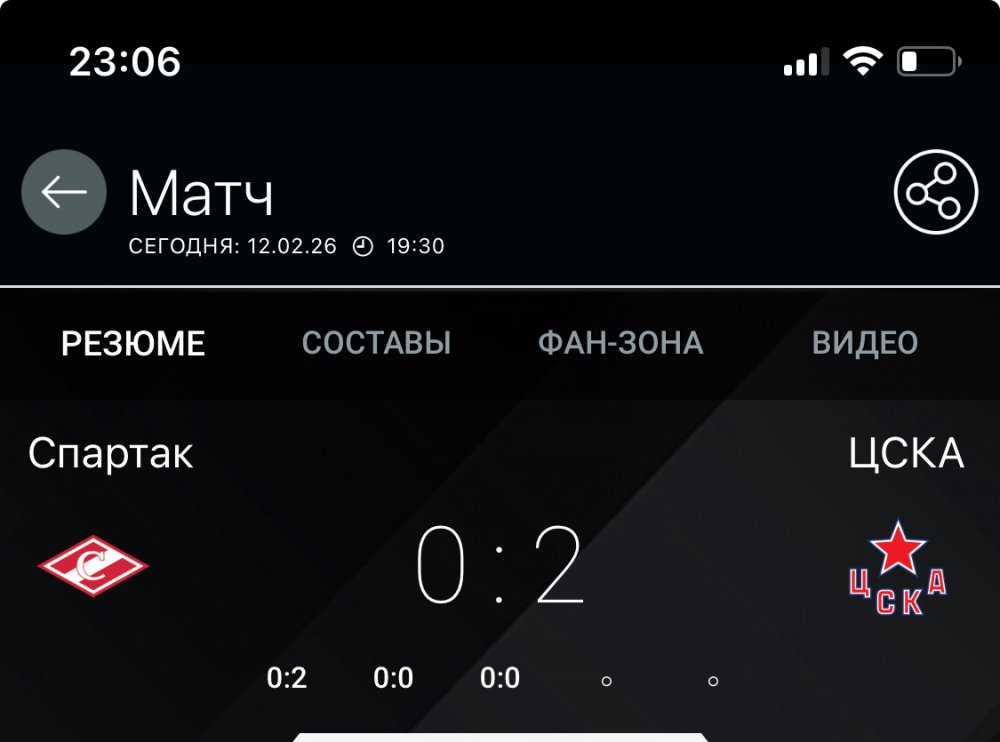The width and height of the screenshot is (1000, 742).
Task: Share this match
Action: (935, 192)
